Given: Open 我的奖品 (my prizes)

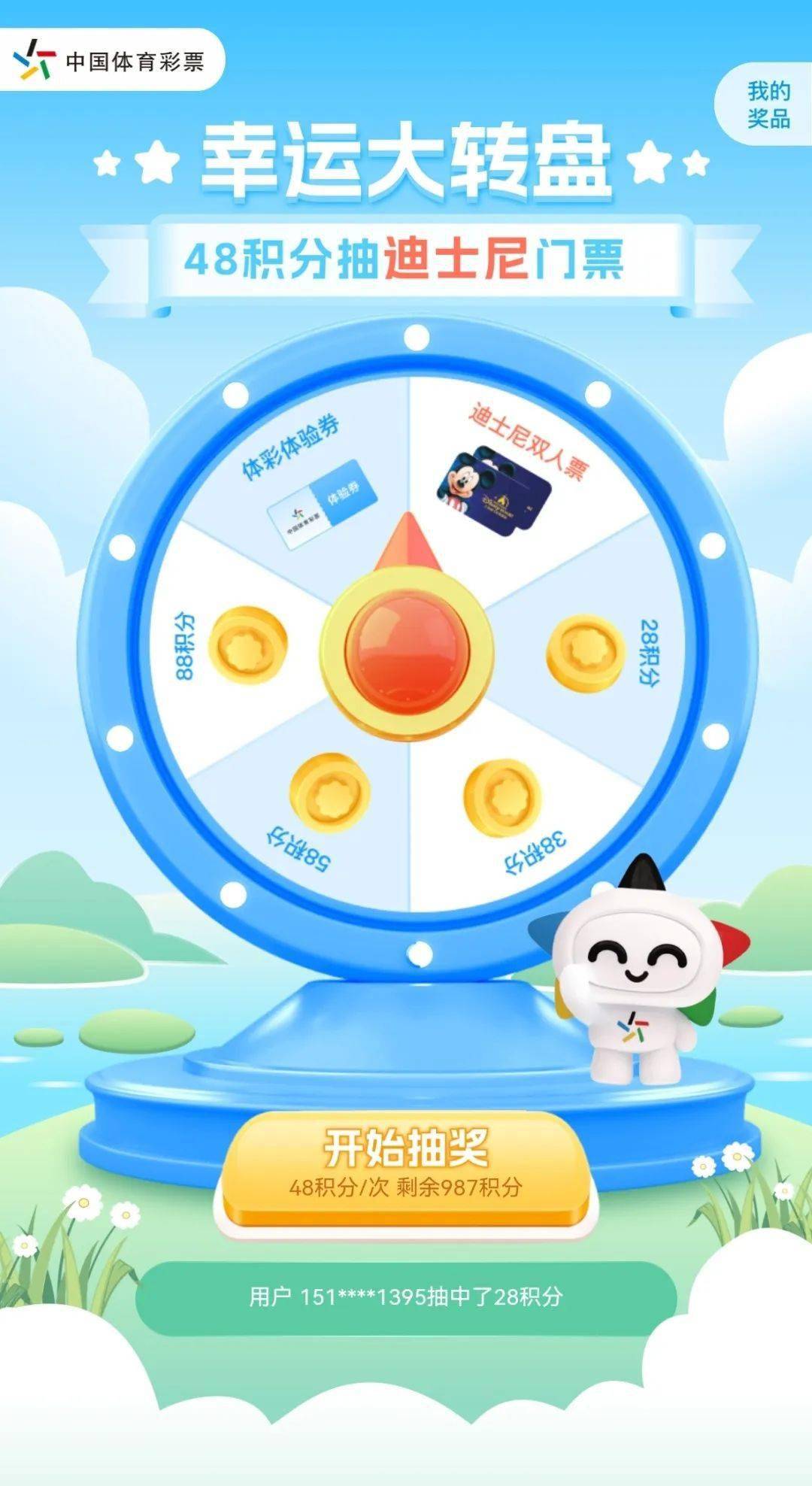Looking at the screenshot, I should (768, 105).
